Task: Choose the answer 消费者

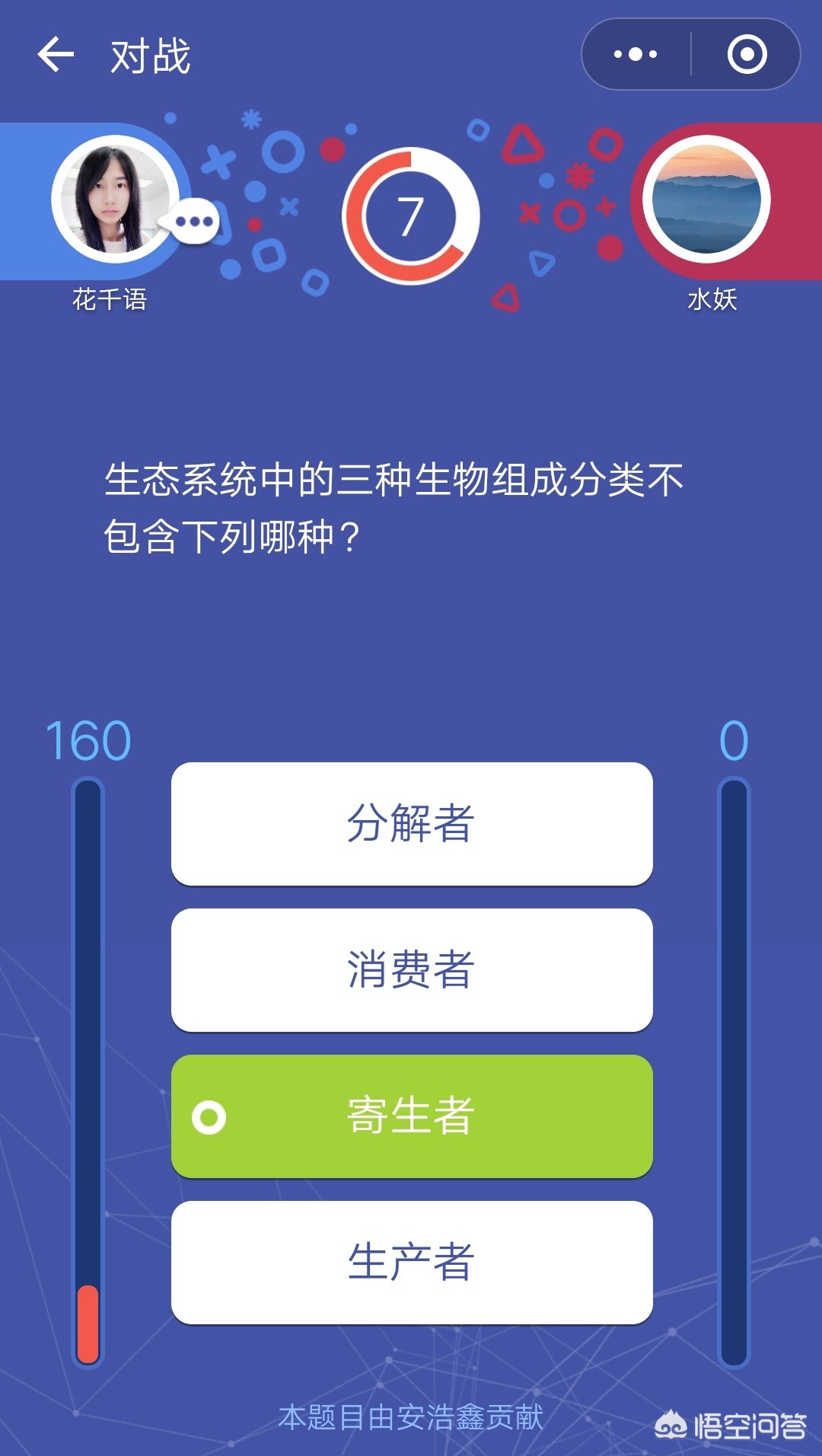Action: [412, 969]
